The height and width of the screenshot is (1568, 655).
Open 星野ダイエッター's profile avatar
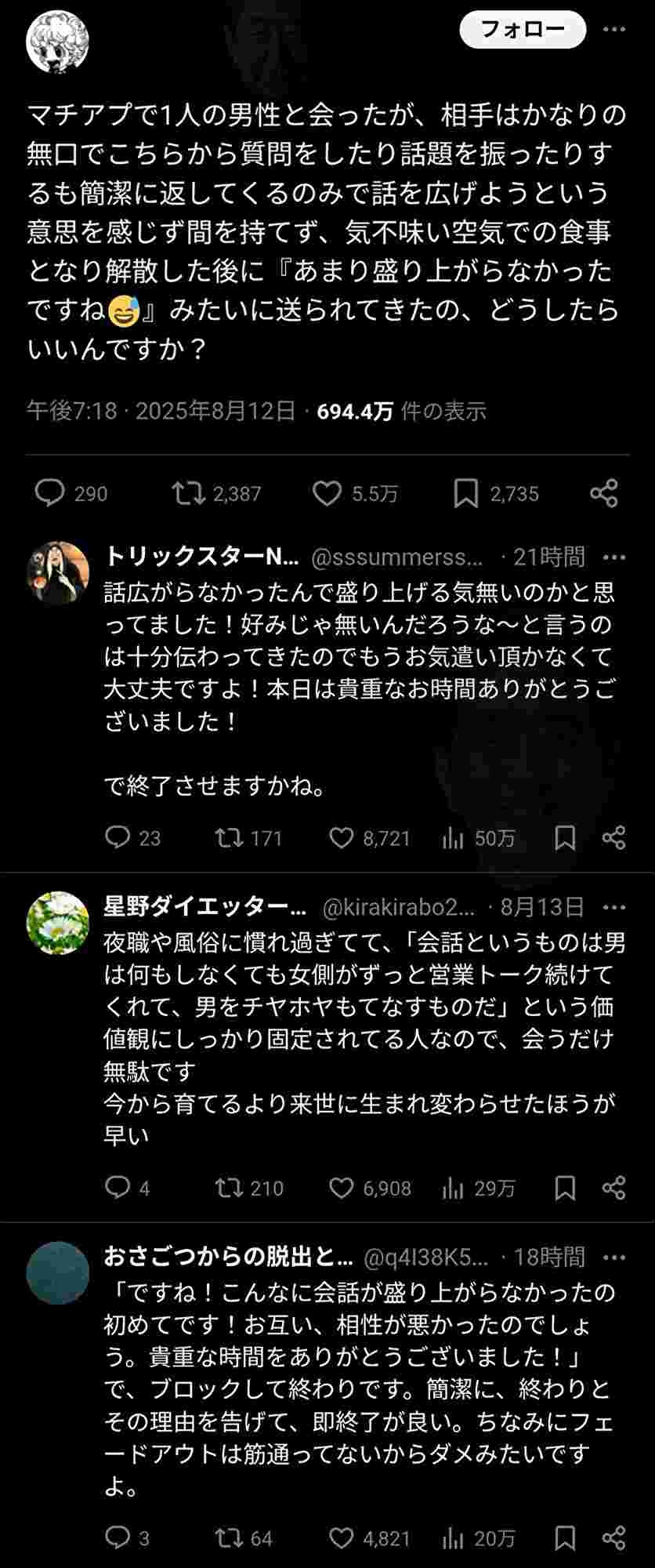[58, 923]
